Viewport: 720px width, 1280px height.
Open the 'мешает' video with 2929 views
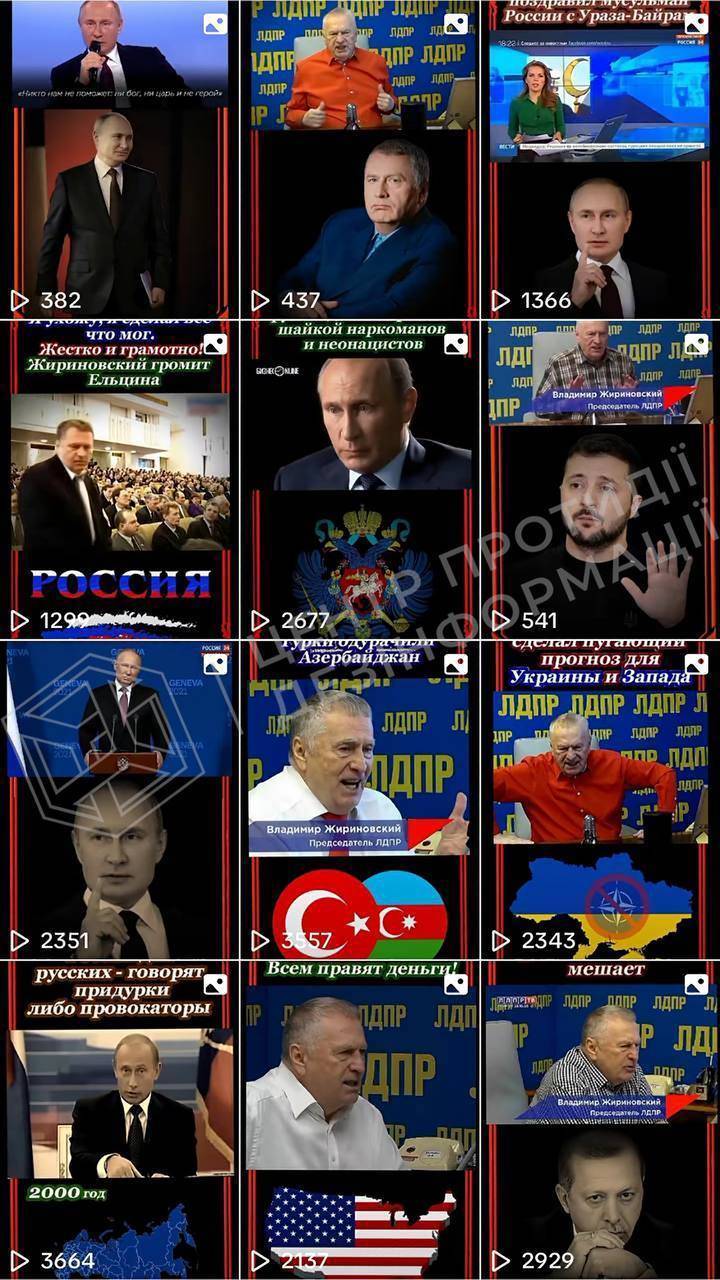[x=600, y=1120]
